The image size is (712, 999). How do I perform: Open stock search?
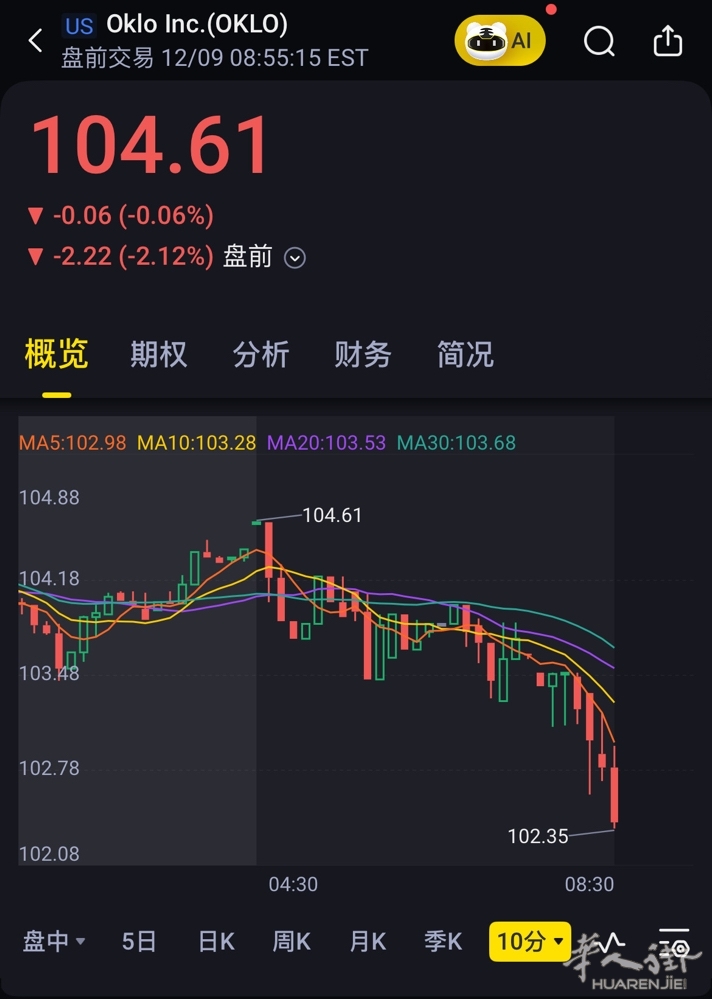point(599,41)
